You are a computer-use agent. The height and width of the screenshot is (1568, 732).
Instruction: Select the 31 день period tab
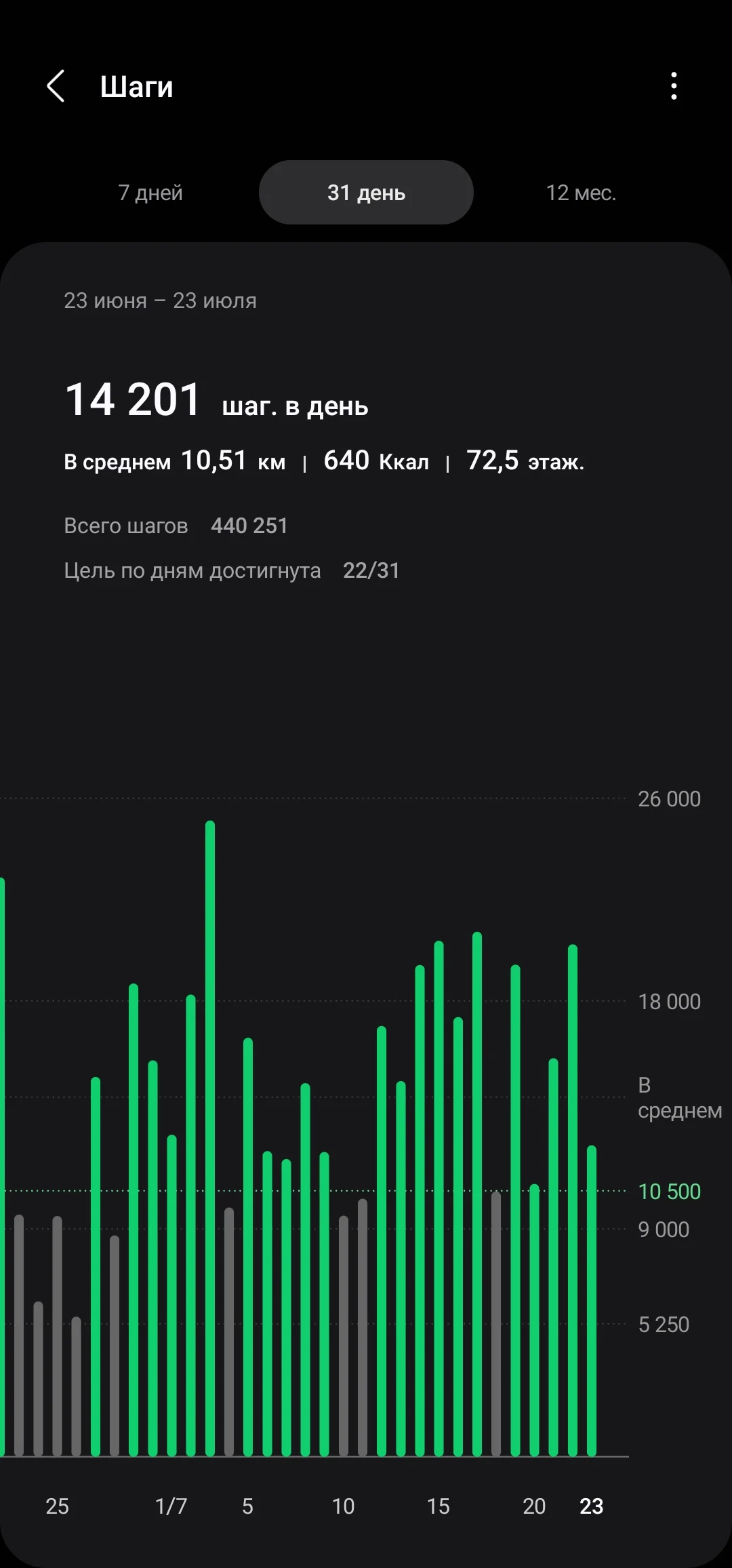(366, 192)
